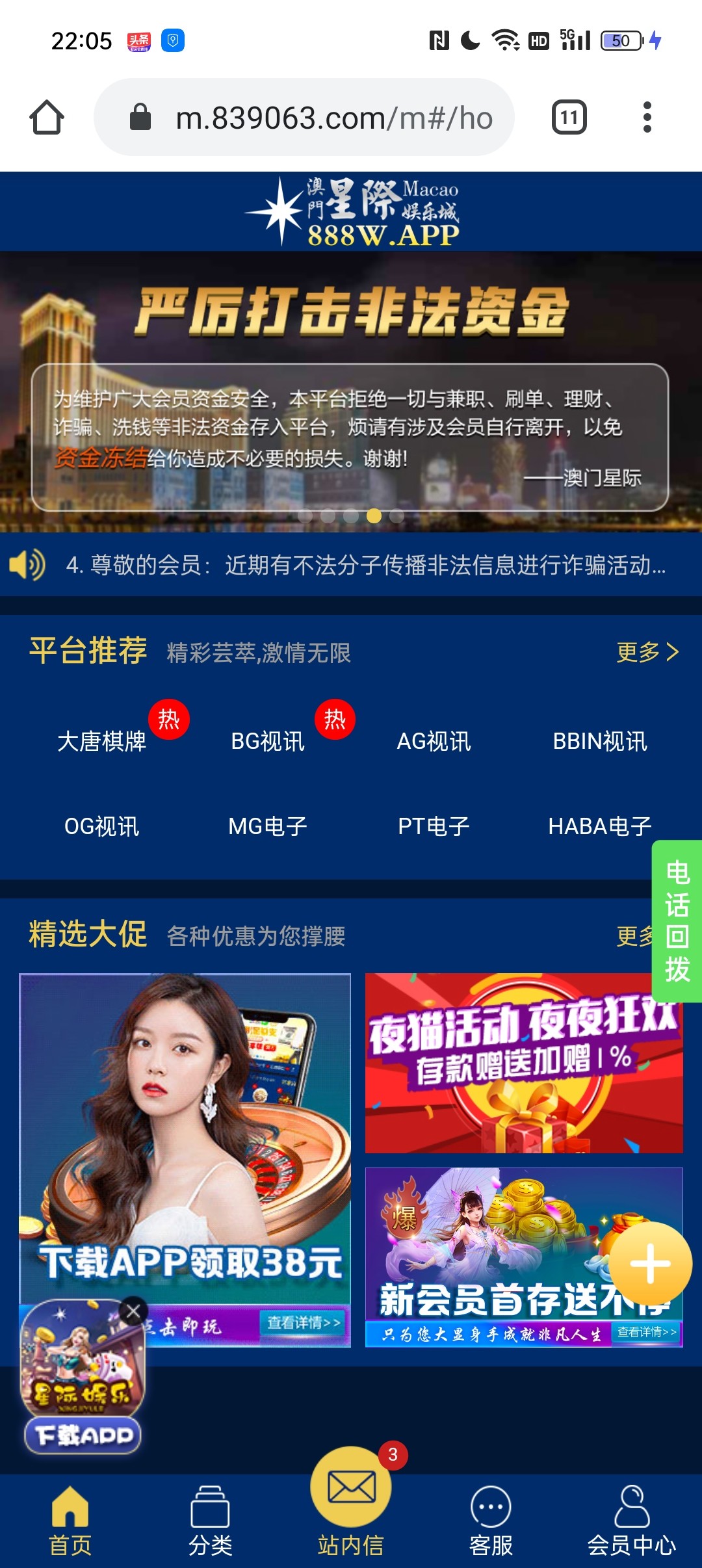Open the browser overflow menu
Image resolution: width=702 pixels, height=1568 pixels.
[647, 118]
